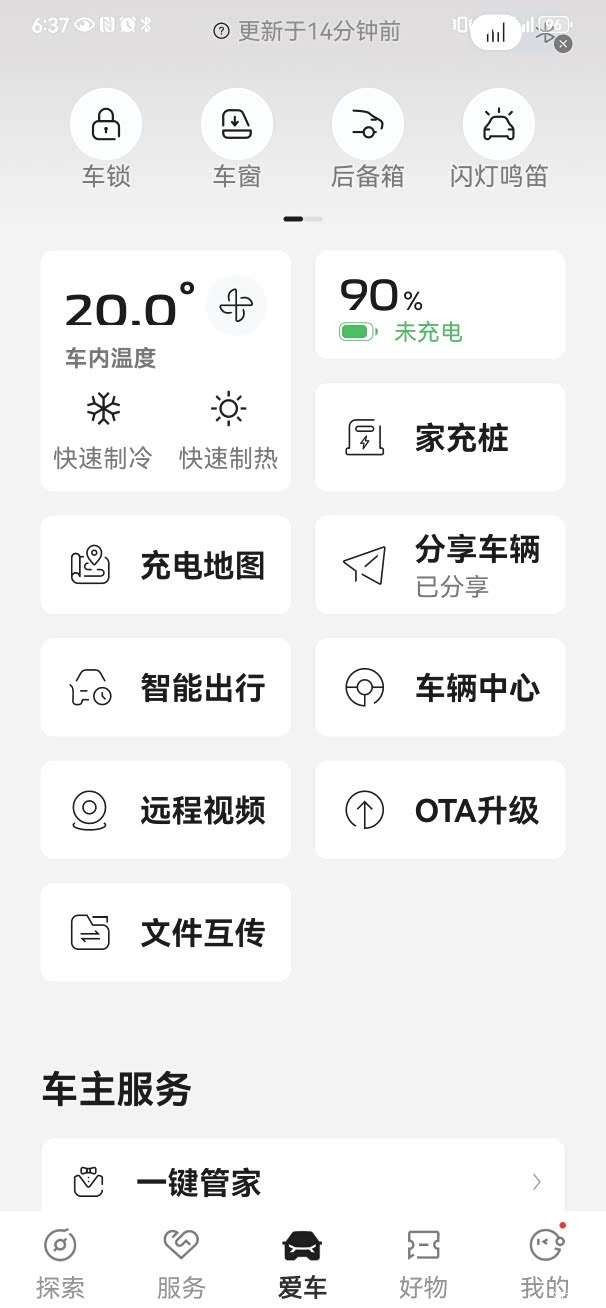
Task: Open the 车窗 window control
Action: [237, 125]
